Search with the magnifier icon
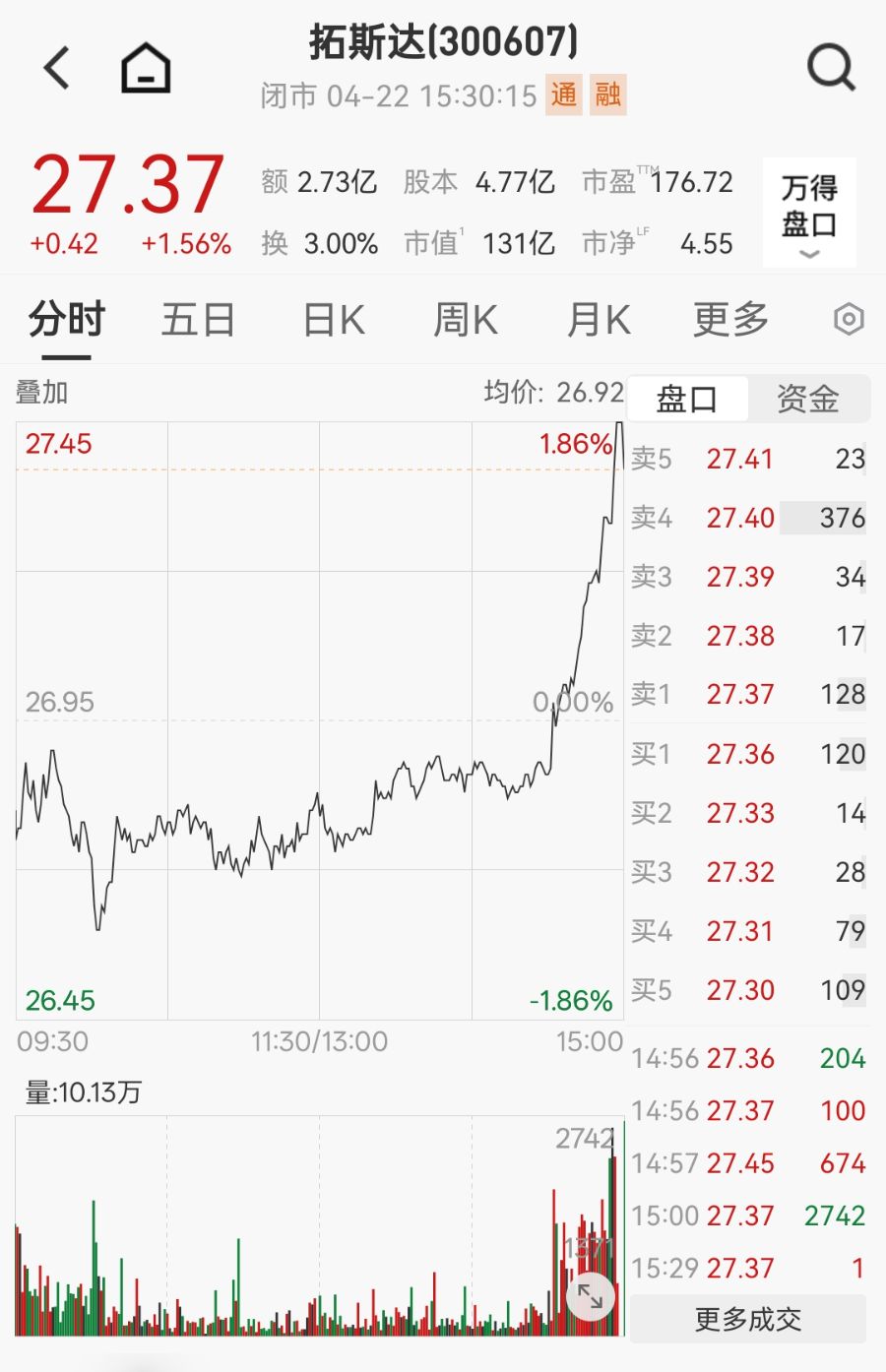 coord(831,68)
